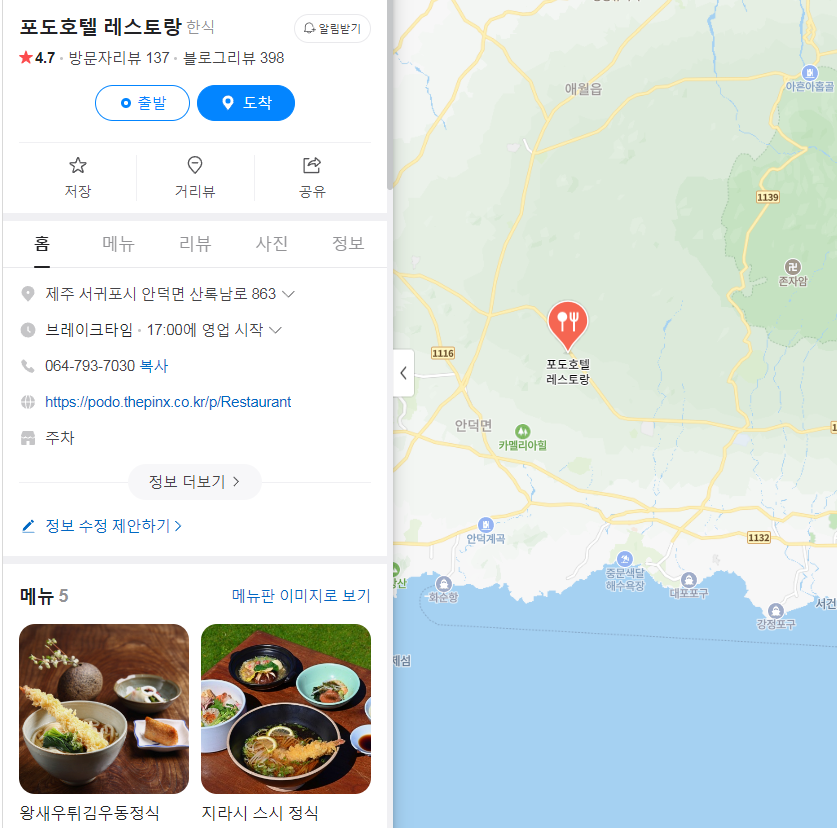Viewport: 837px width, 828px height.
Task: Collapse the side panel with arrow handle
Action: (403, 373)
